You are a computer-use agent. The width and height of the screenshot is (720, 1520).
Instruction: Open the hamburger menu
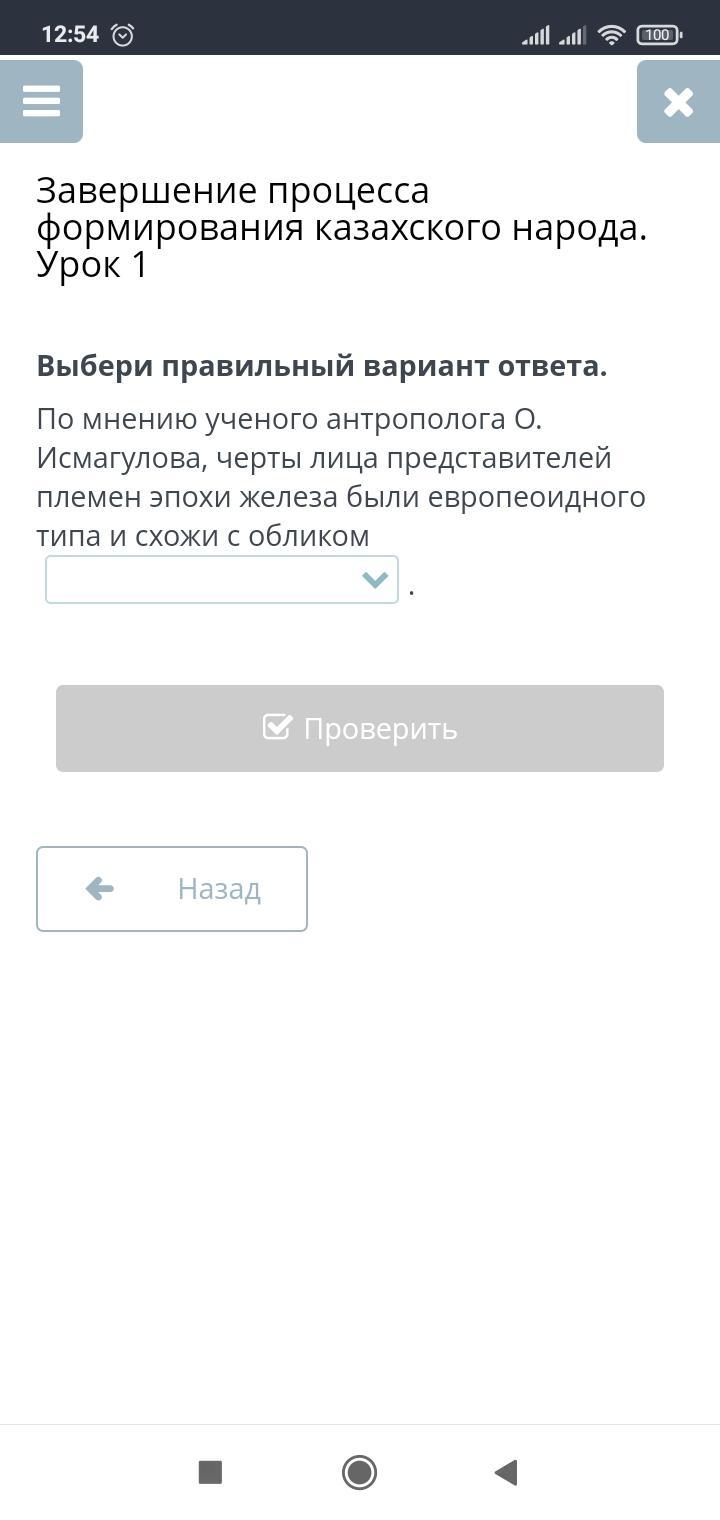point(41,101)
